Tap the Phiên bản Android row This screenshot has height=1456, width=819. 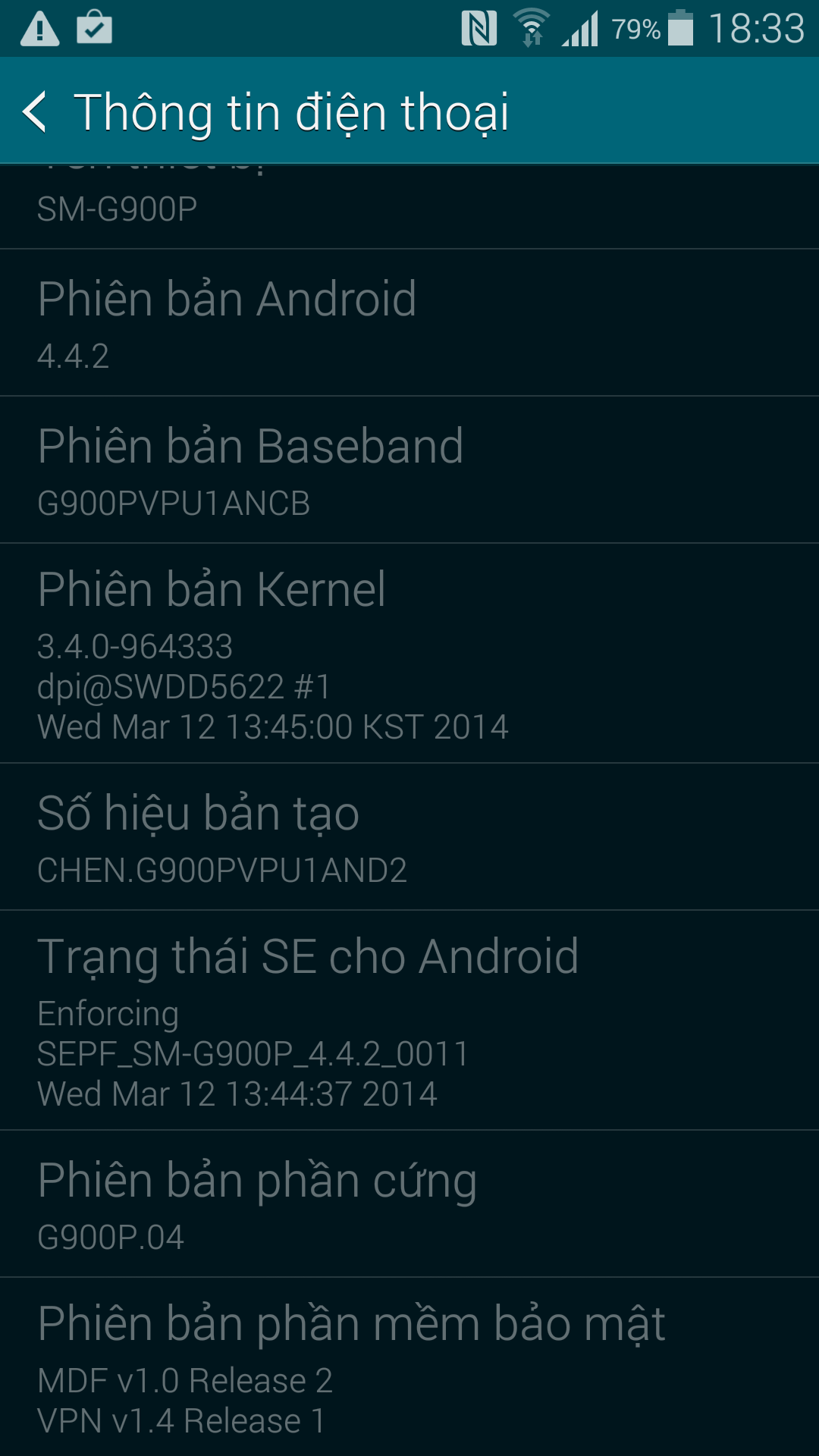click(409, 323)
